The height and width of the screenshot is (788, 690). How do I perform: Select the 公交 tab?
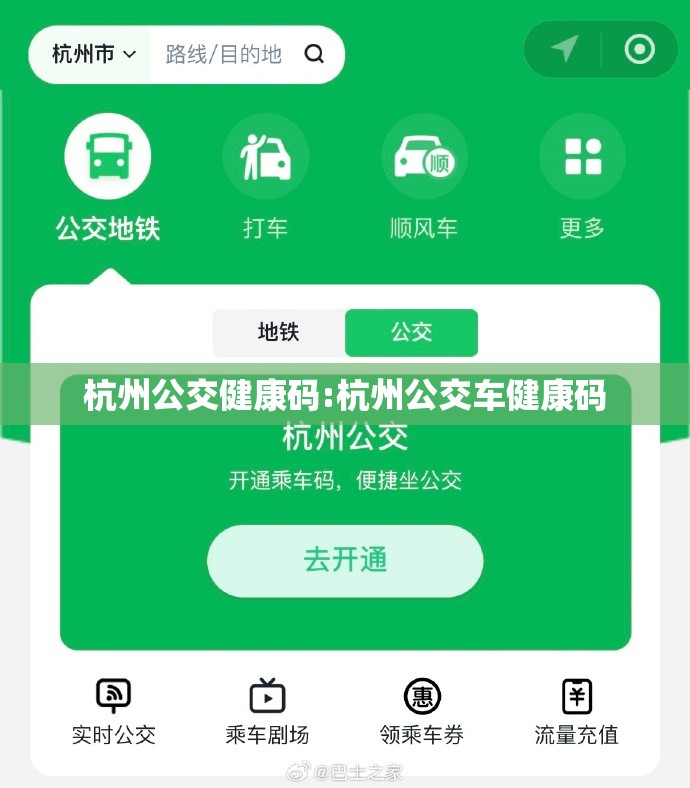tap(411, 333)
